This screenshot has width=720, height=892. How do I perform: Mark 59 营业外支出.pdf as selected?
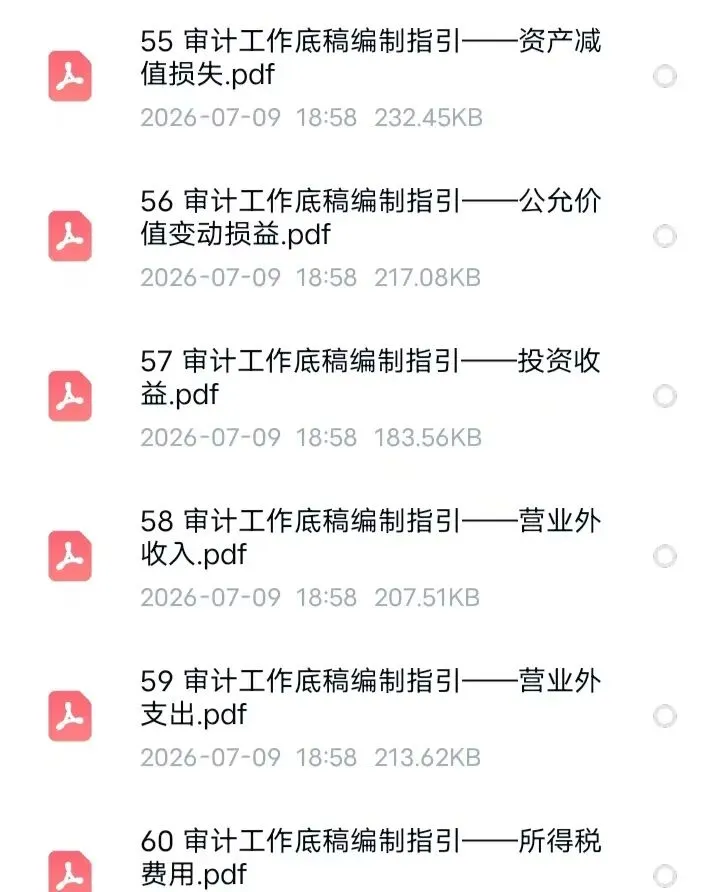tap(664, 716)
